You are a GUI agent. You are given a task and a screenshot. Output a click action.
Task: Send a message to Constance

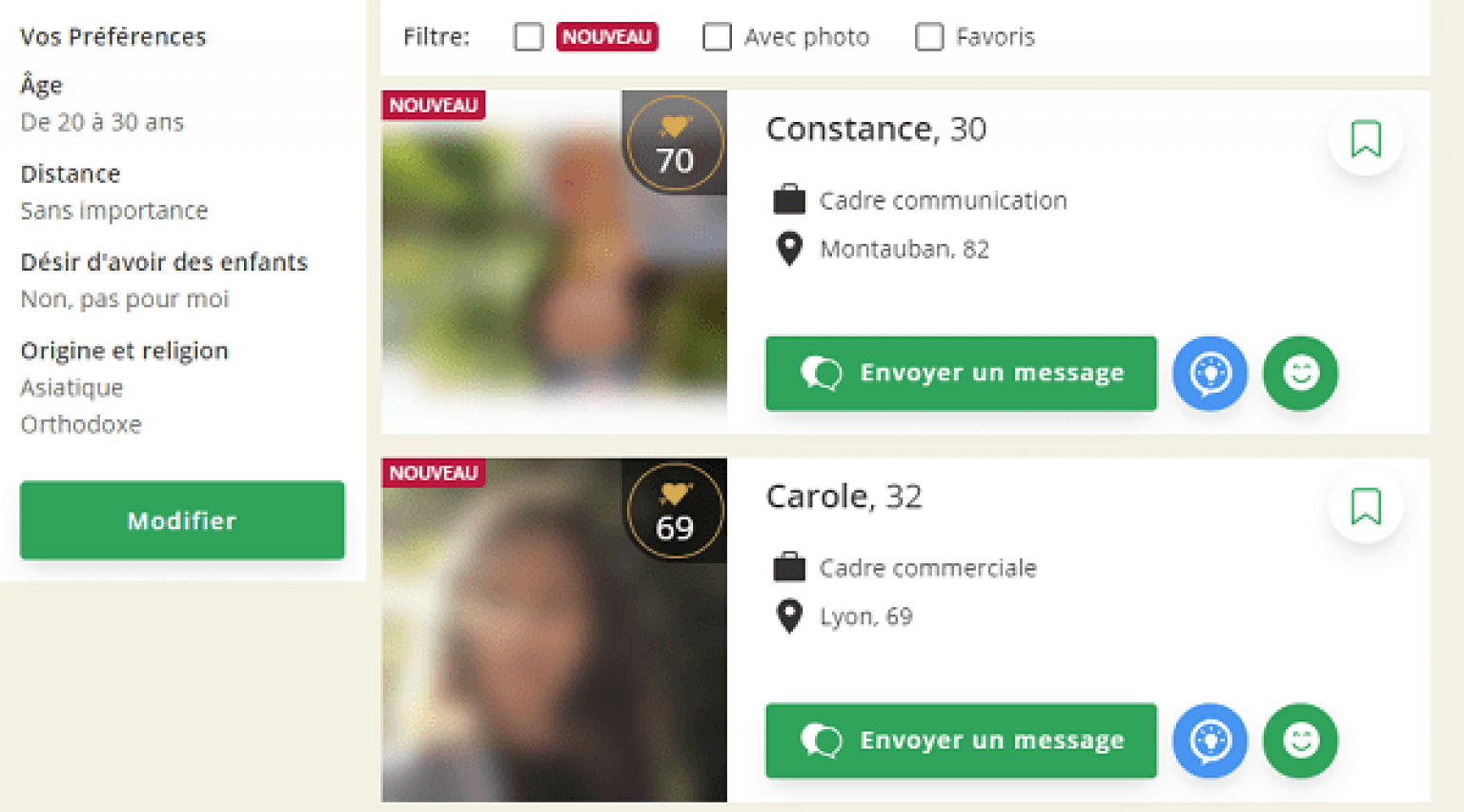coord(961,373)
